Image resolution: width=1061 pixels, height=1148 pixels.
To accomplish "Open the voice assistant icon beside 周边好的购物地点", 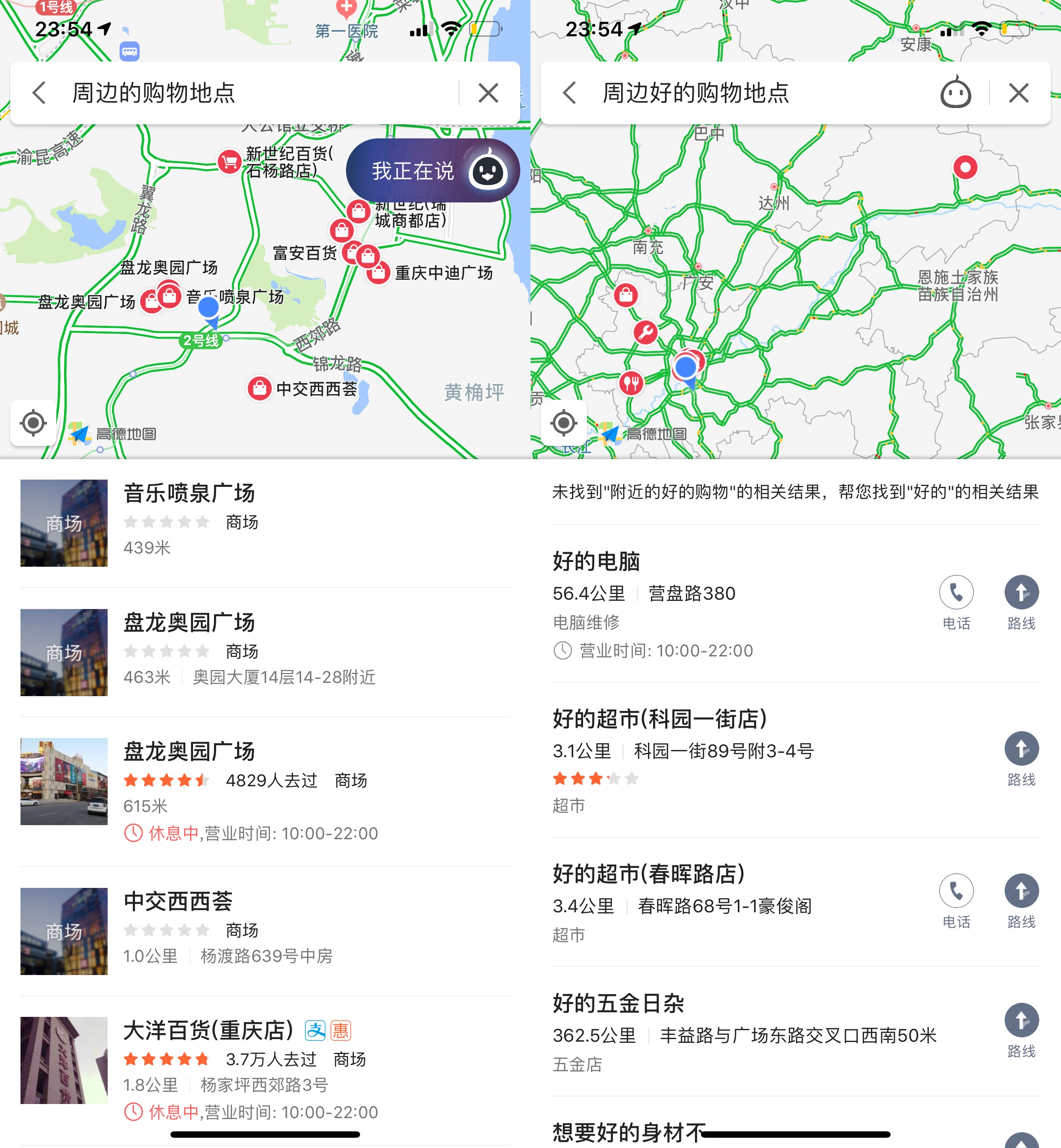I will coord(955,92).
